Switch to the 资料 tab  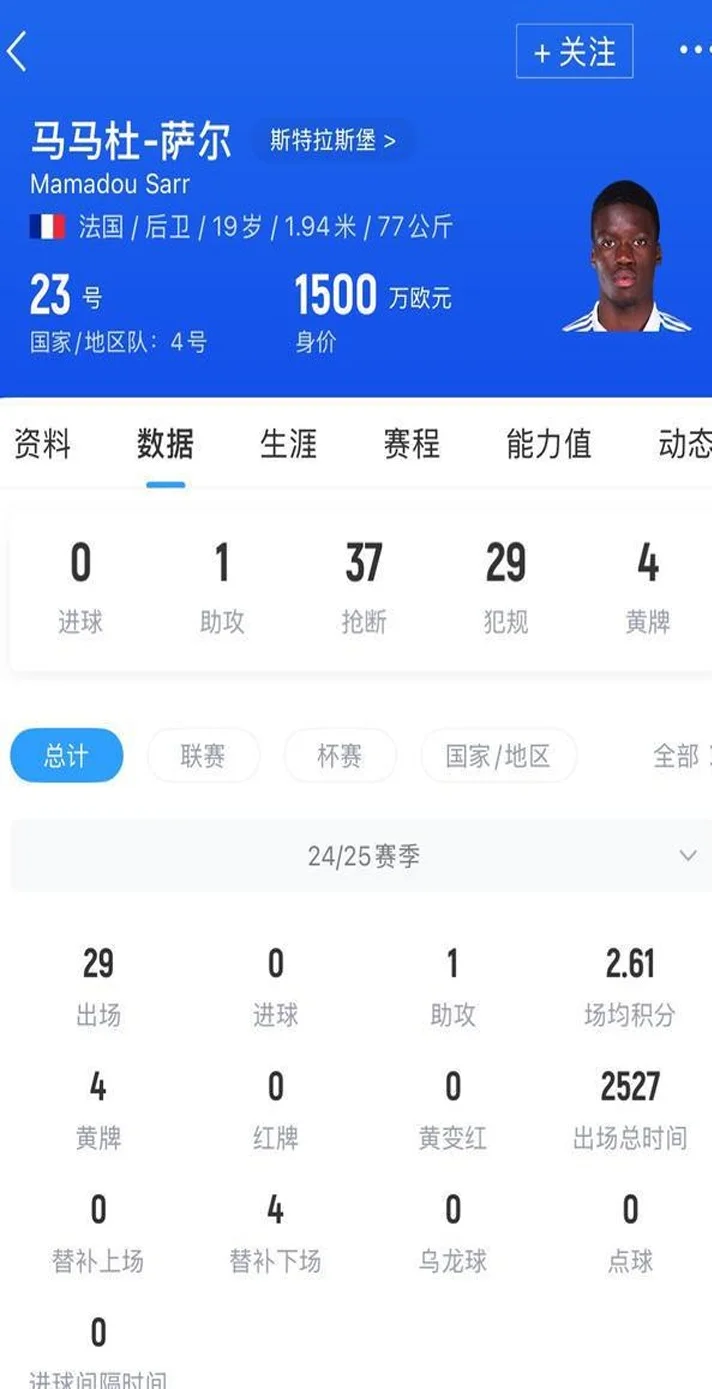pos(42,444)
